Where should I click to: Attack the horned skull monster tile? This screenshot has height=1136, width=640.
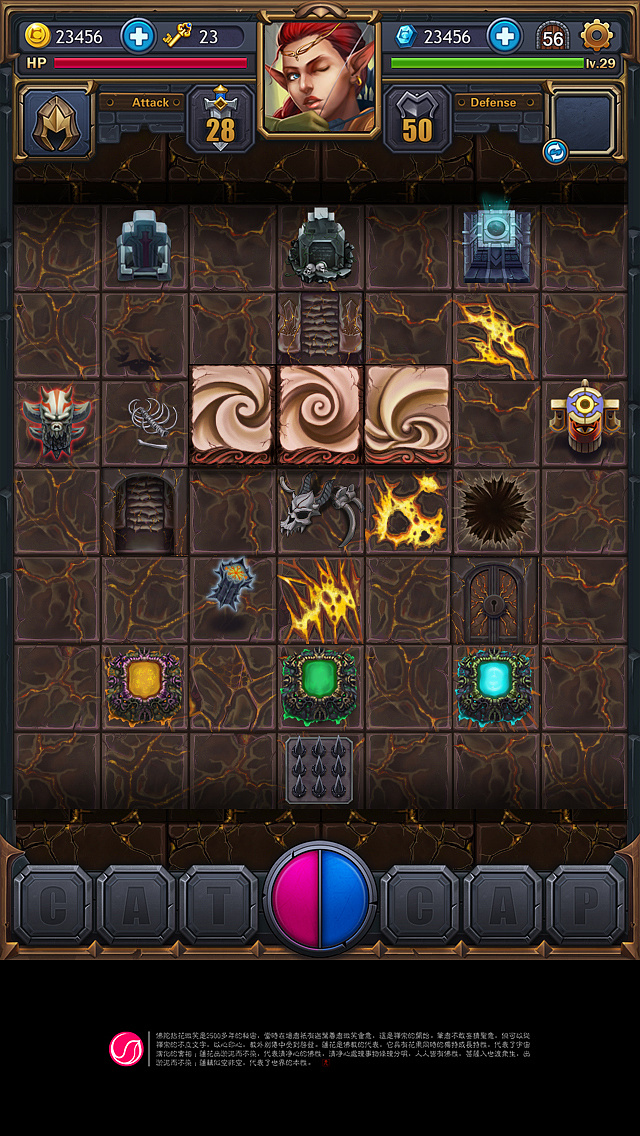(319, 509)
